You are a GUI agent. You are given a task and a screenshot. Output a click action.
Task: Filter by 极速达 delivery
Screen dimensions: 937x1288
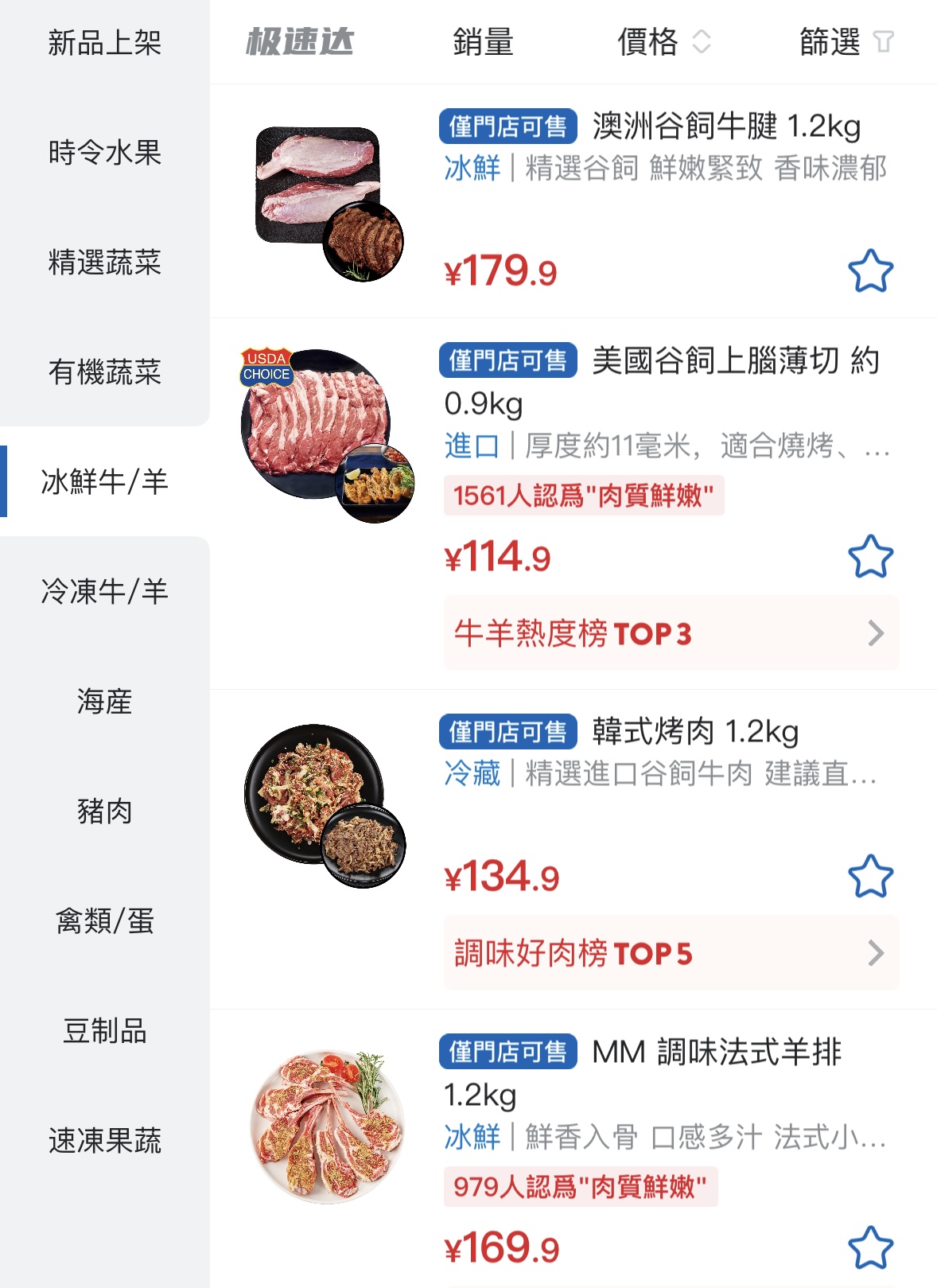point(300,42)
